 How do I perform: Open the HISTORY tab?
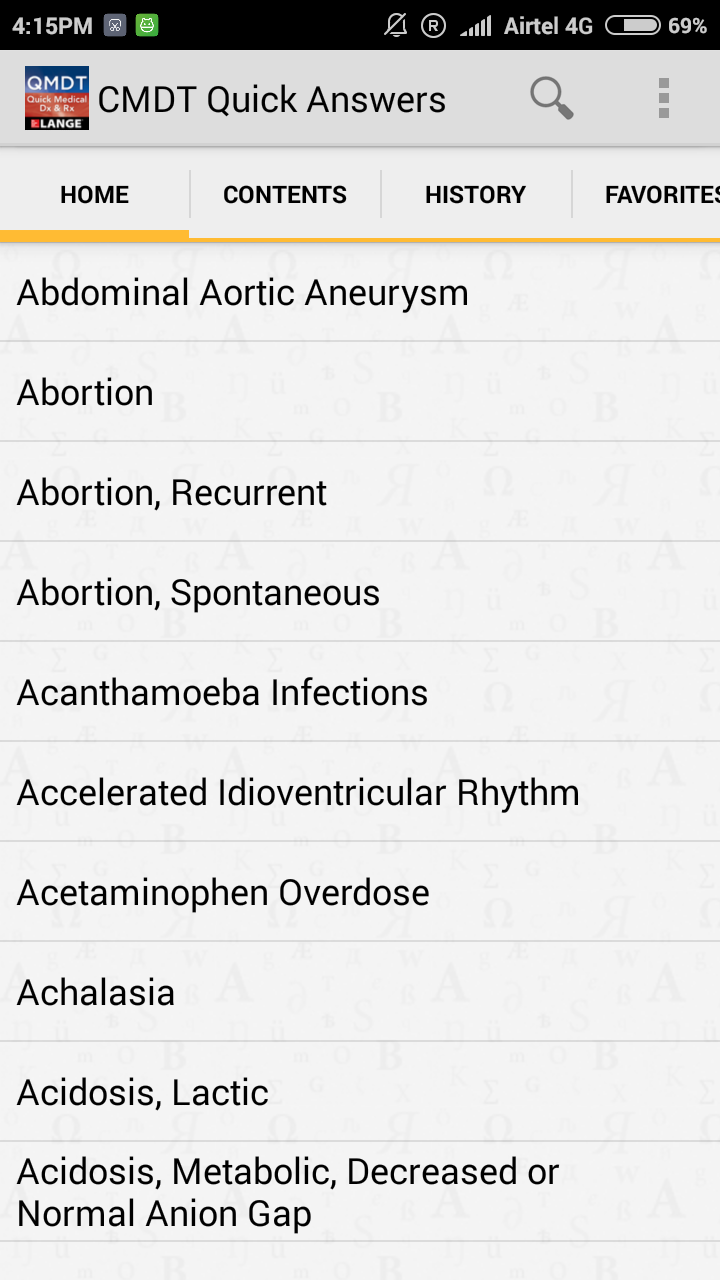[x=476, y=194]
